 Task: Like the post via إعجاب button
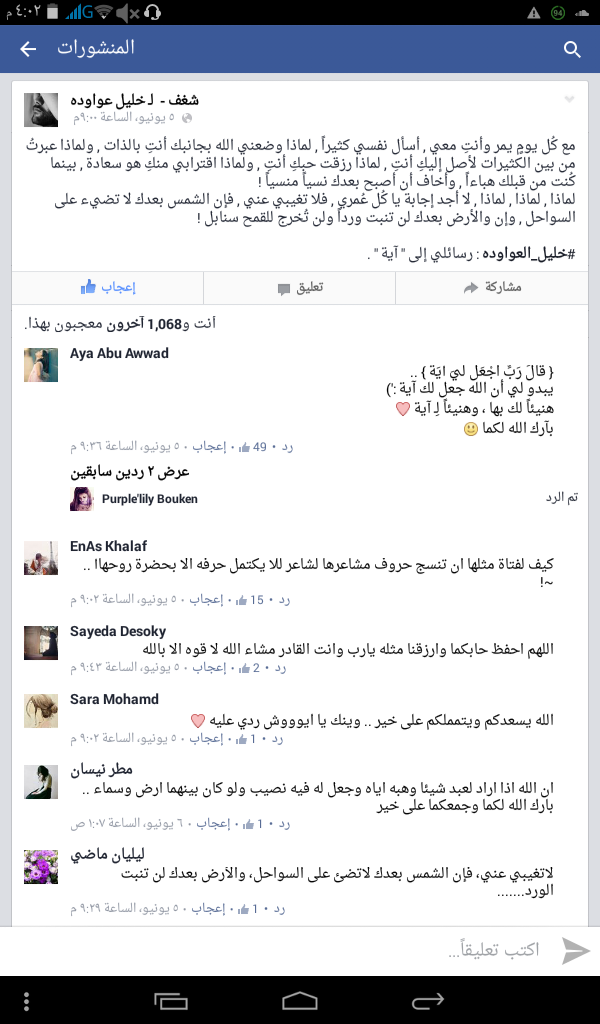tap(108, 287)
